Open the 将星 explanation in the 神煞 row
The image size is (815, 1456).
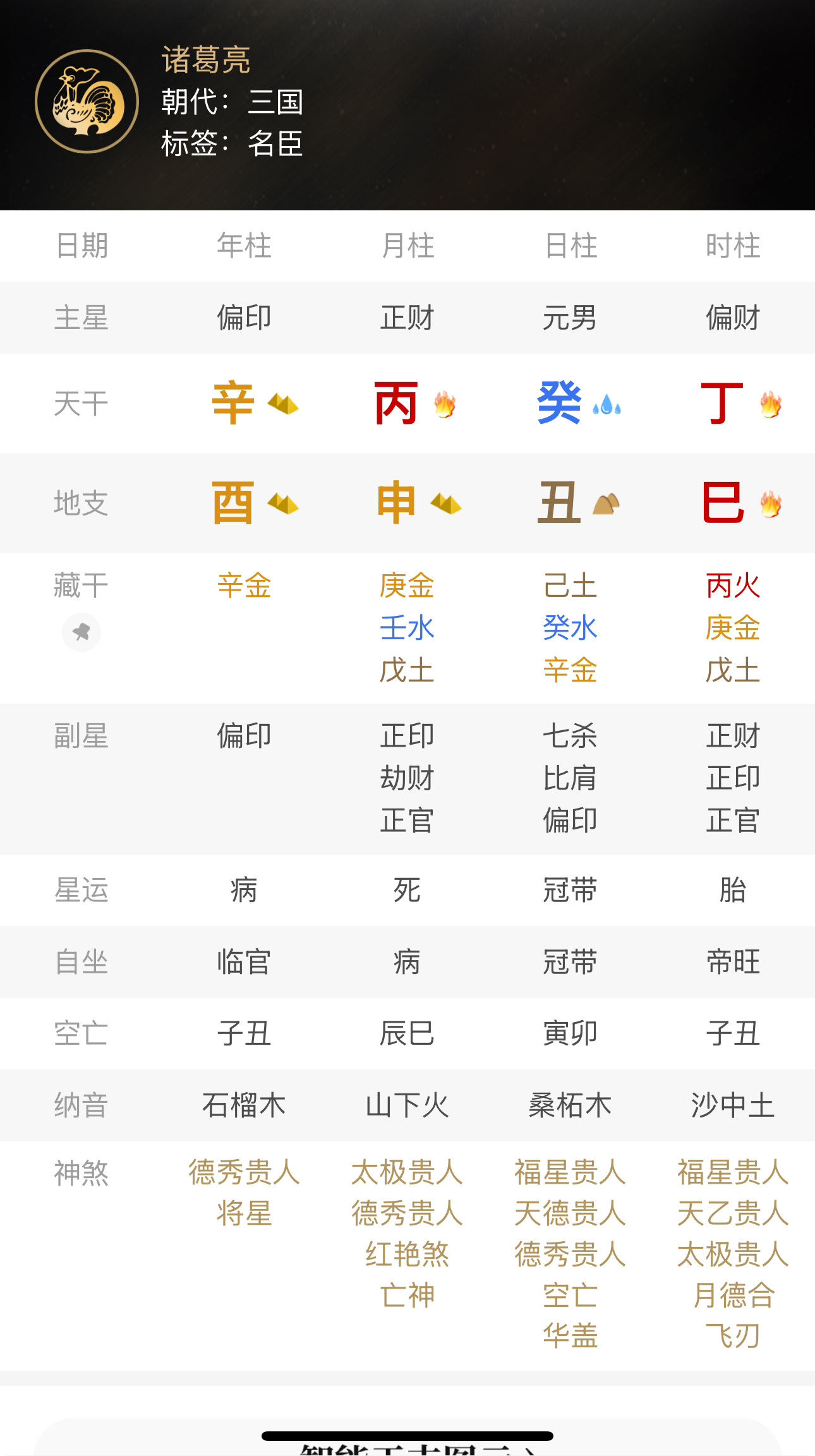click(244, 1213)
